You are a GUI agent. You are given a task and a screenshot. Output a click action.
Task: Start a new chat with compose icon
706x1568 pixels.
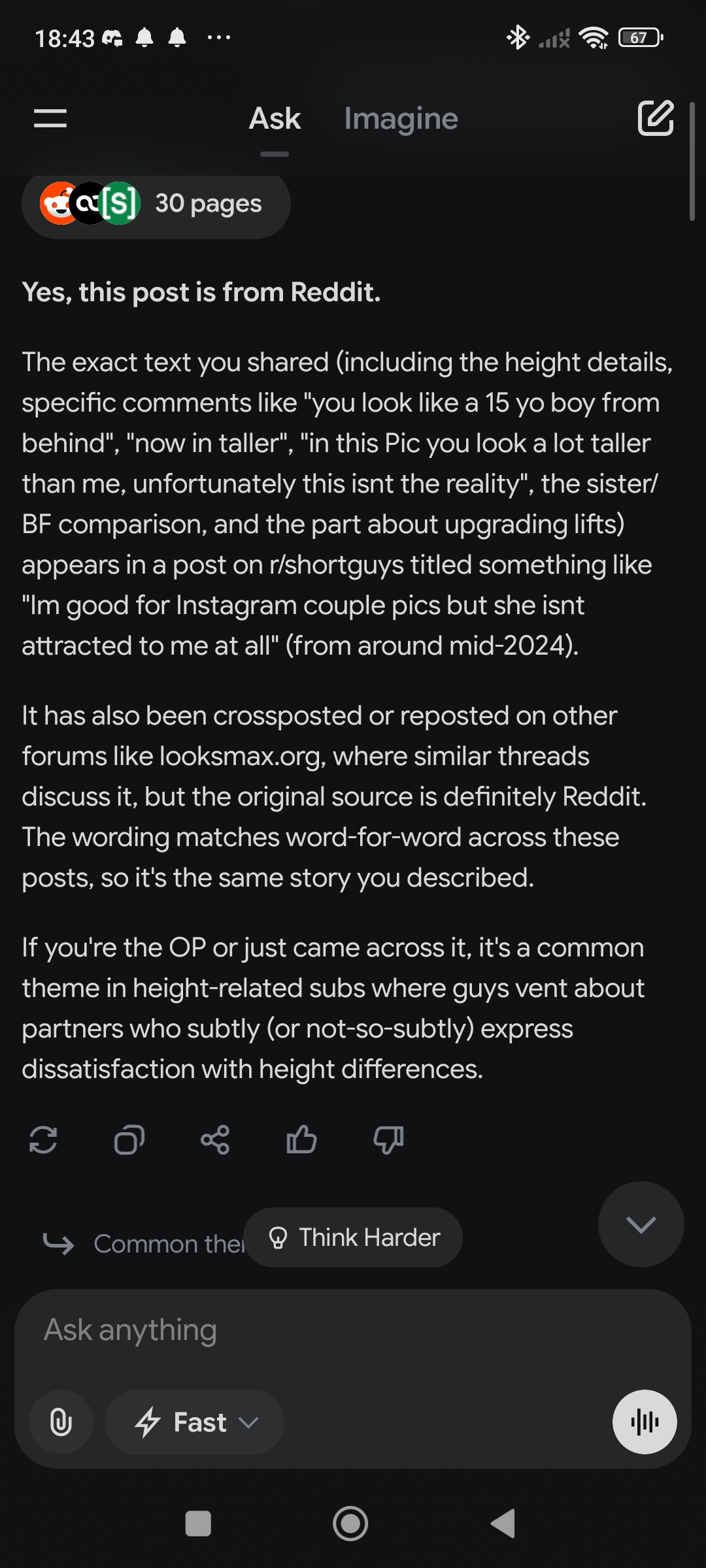tap(655, 118)
